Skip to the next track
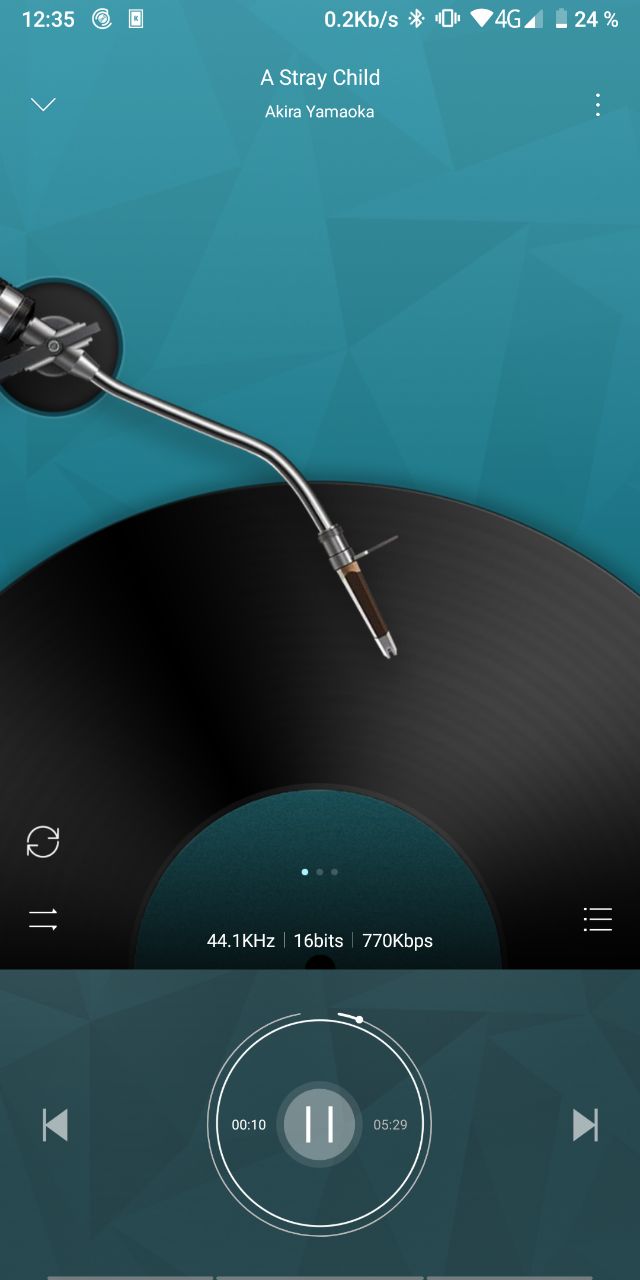Viewport: 640px width, 1280px height. (585, 1125)
